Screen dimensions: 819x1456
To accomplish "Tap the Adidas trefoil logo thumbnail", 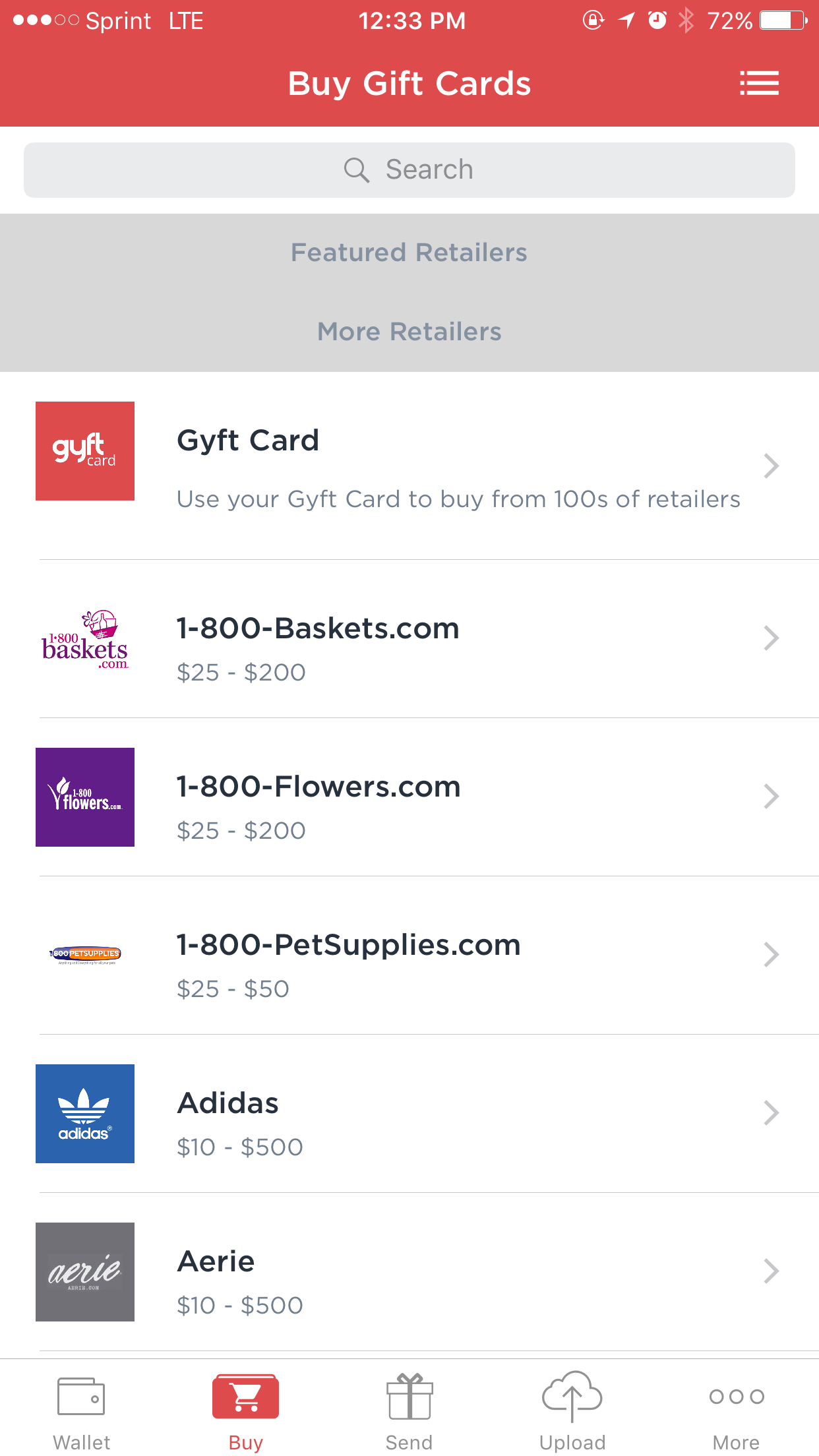I will (84, 1113).
